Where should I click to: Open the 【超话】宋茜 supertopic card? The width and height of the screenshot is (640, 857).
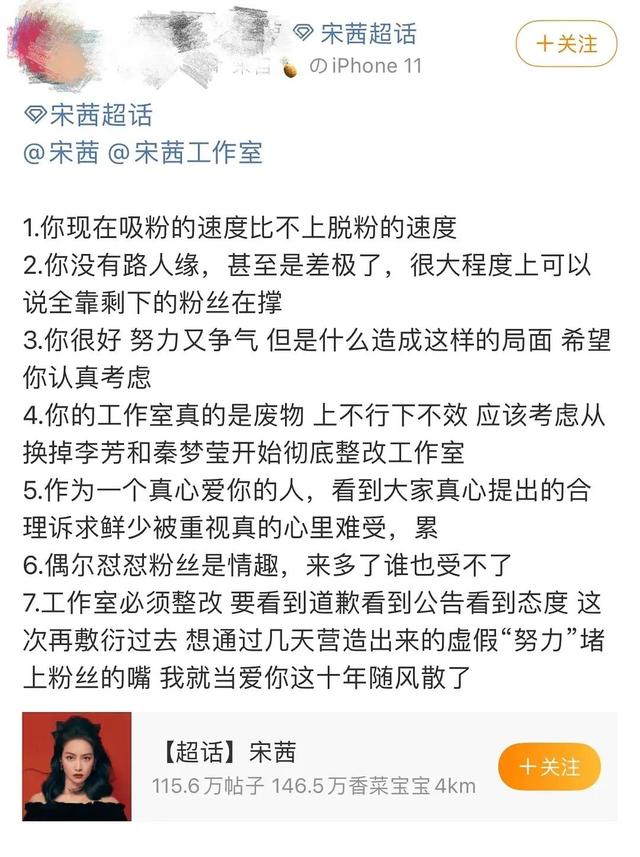300,767
